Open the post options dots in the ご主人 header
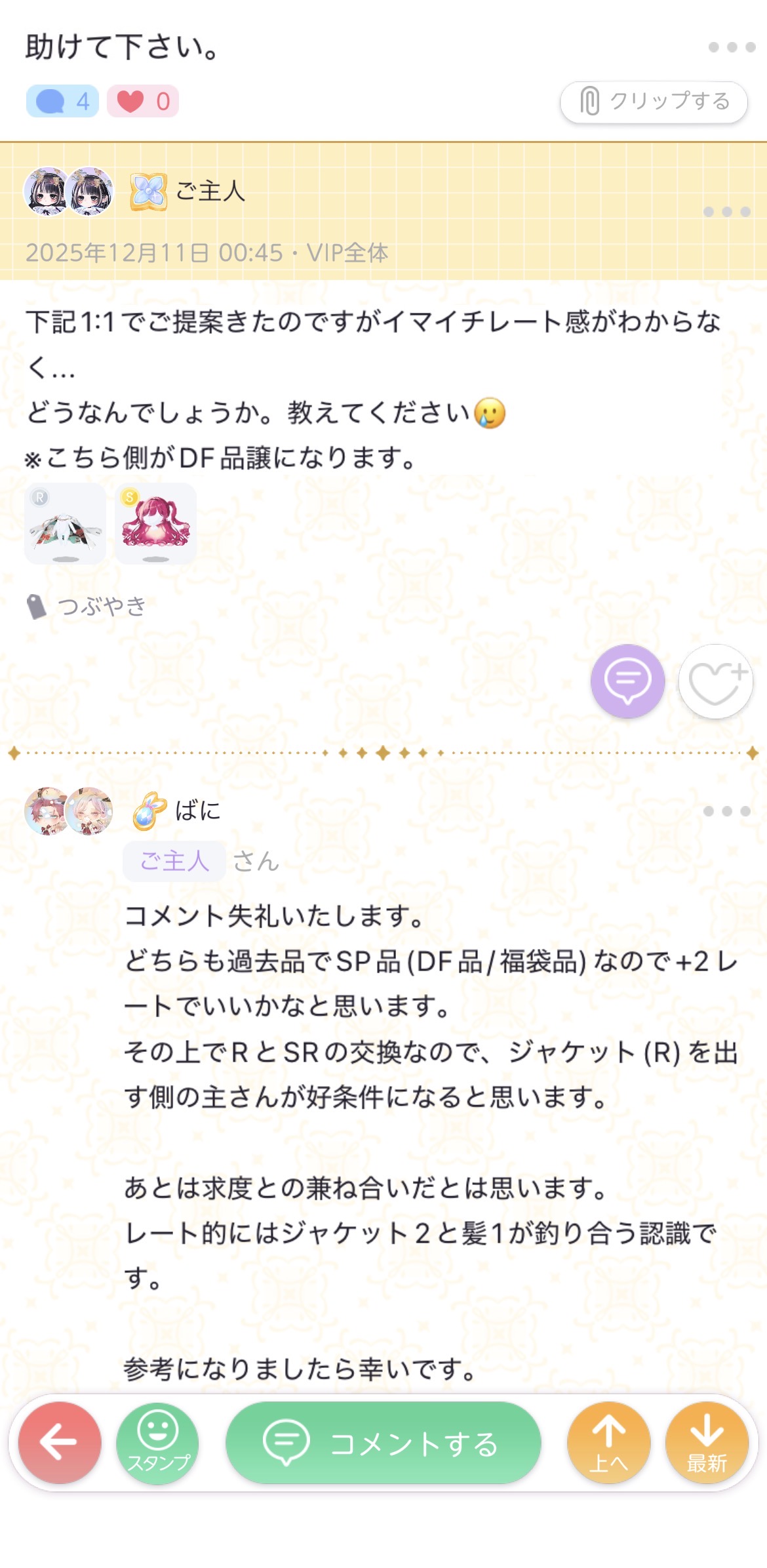Viewport: 767px width, 1568px height. 726,212
